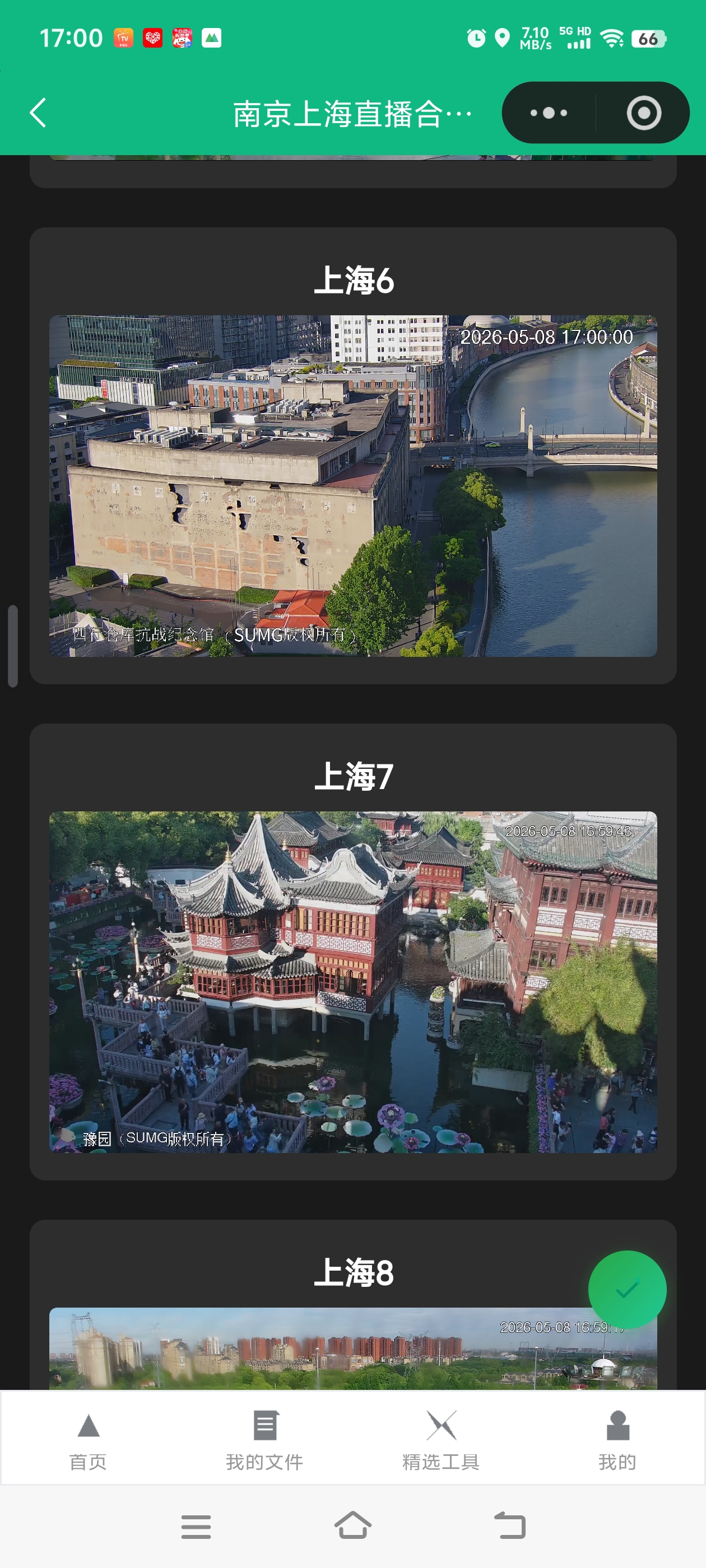Tap the green checkmark floating button
This screenshot has height=1568, width=706.
click(x=627, y=1289)
